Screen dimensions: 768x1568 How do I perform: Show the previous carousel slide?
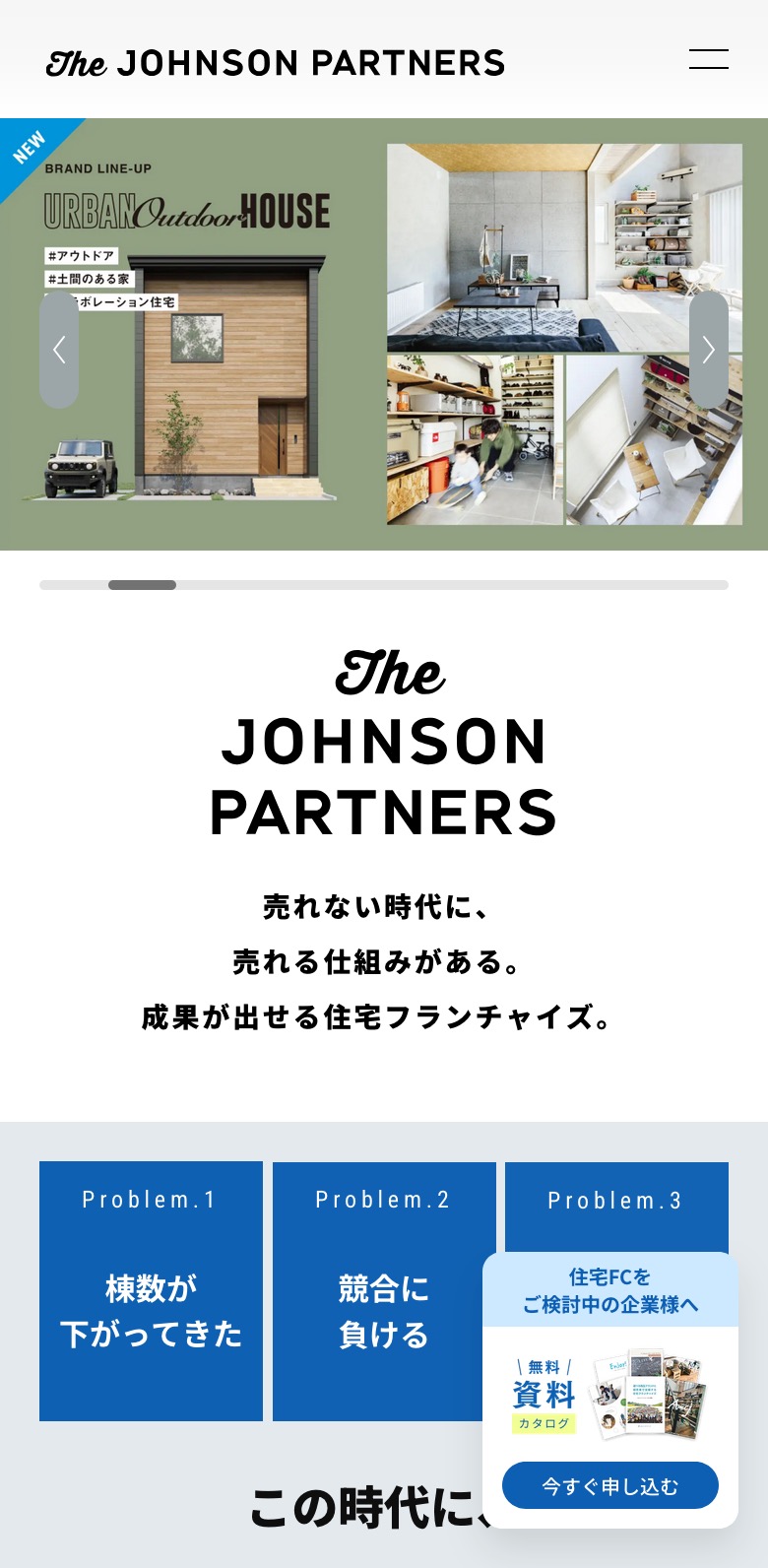[x=59, y=350]
